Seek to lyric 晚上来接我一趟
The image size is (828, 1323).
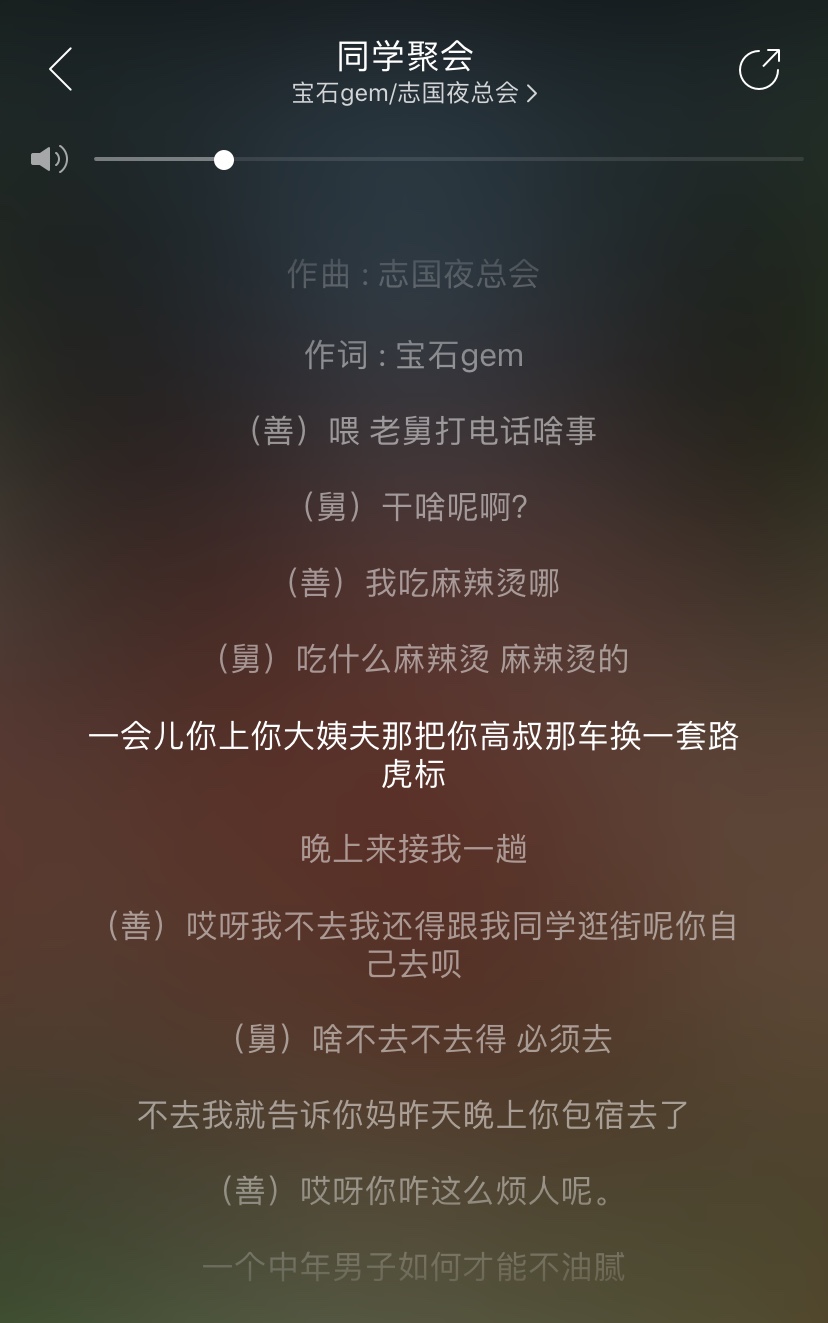tap(413, 848)
